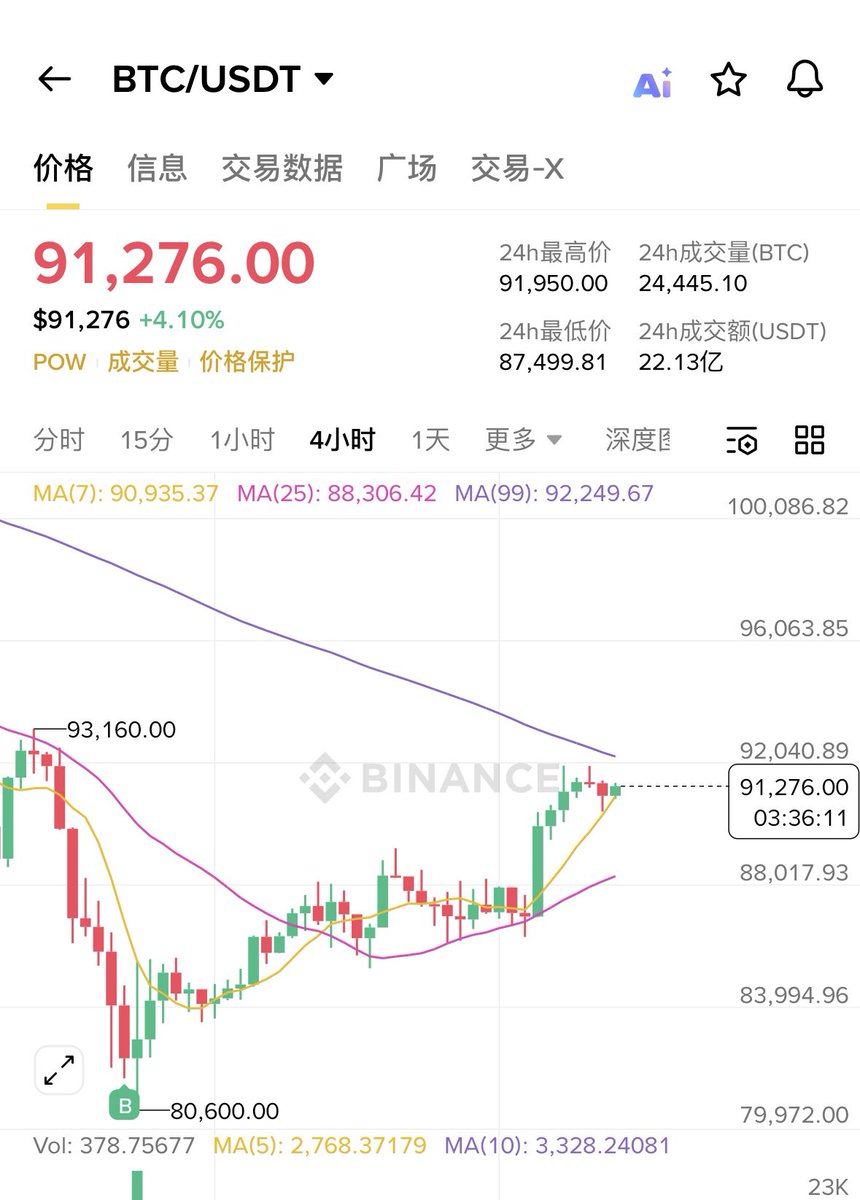The width and height of the screenshot is (860, 1200).
Task: Set a price alert with the bell
Action: (x=804, y=80)
